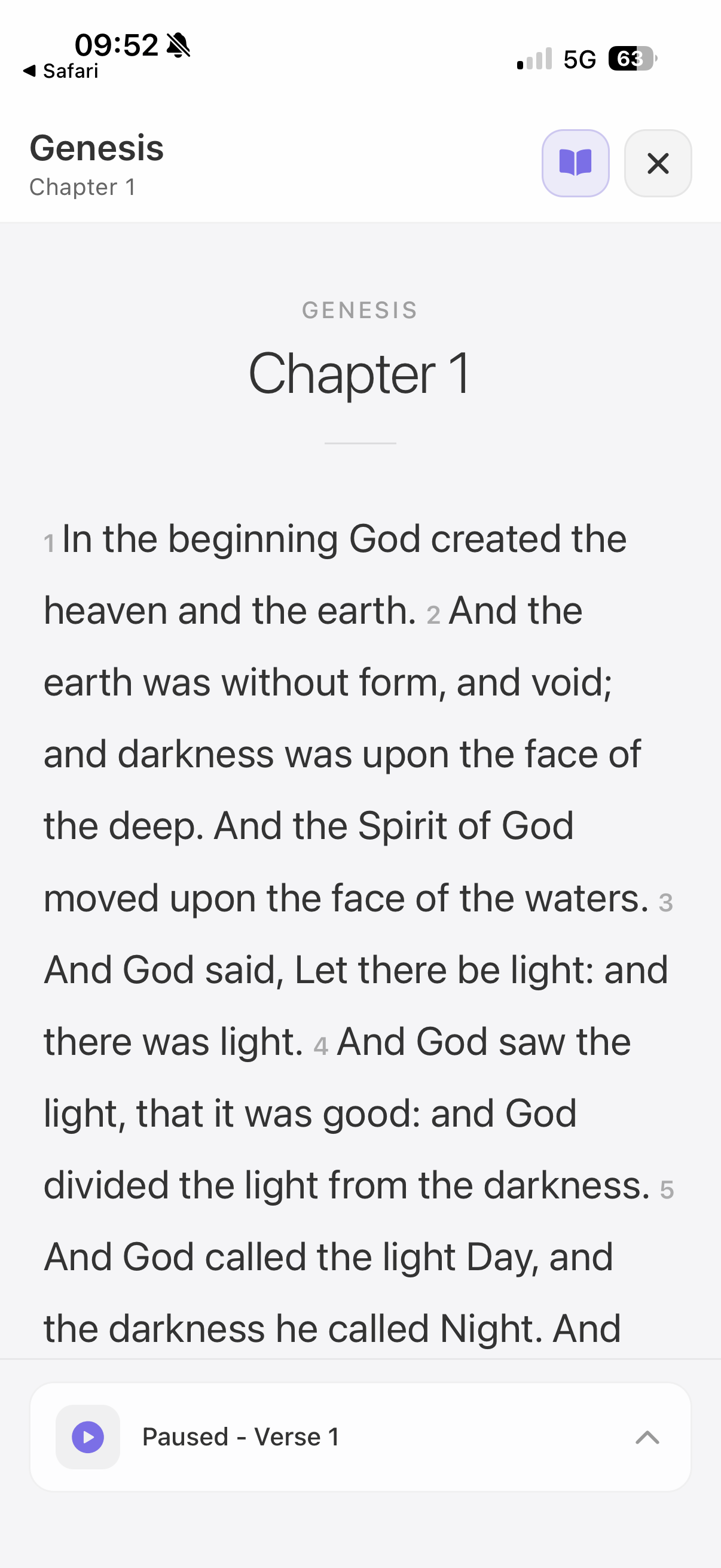Play audio from Verse 1
Viewport: 721px width, 1568px height.
coord(88,1437)
